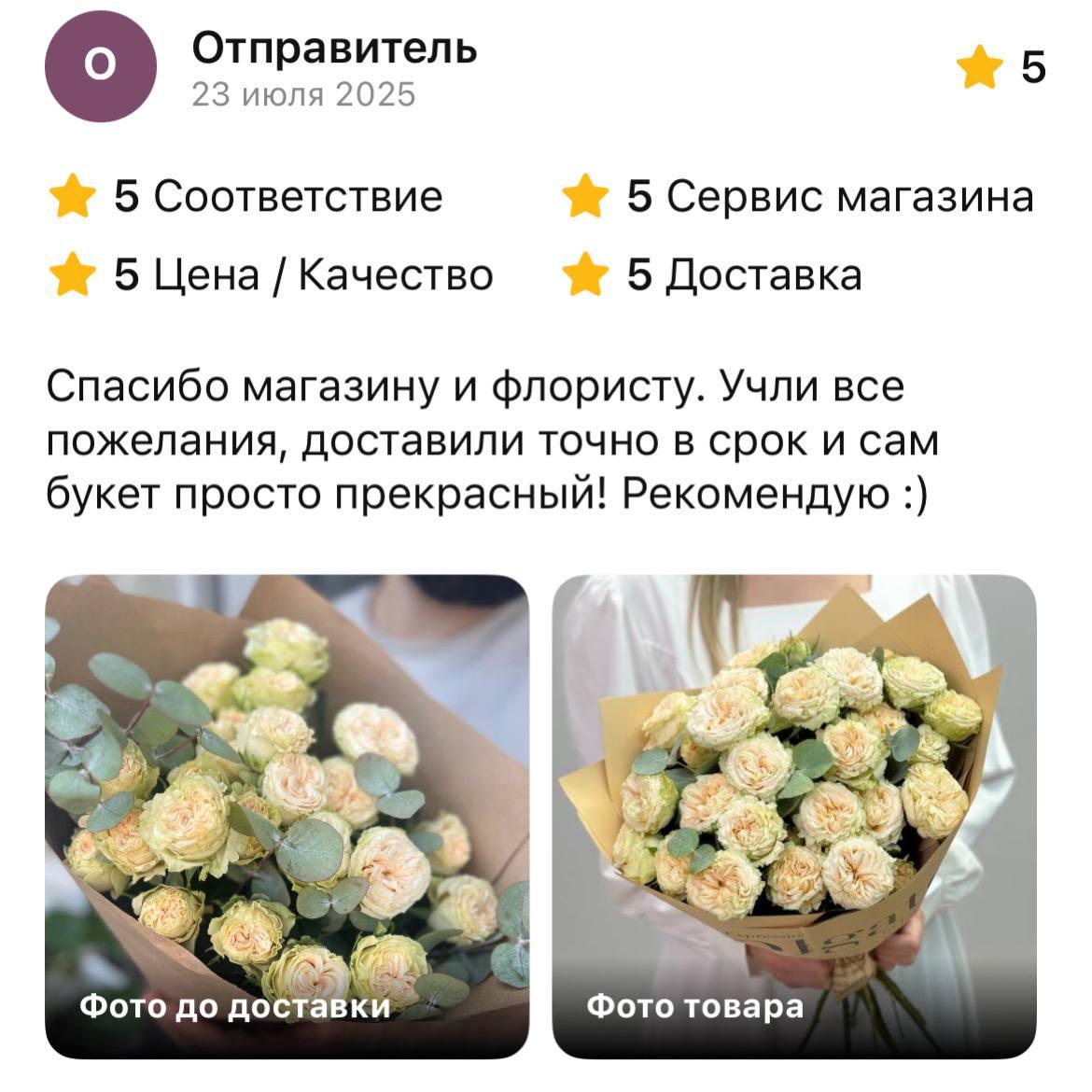Screen dimensions: 1092x1092
Task: Open the "Фото до доставки" review photo
Action: tap(287, 817)
